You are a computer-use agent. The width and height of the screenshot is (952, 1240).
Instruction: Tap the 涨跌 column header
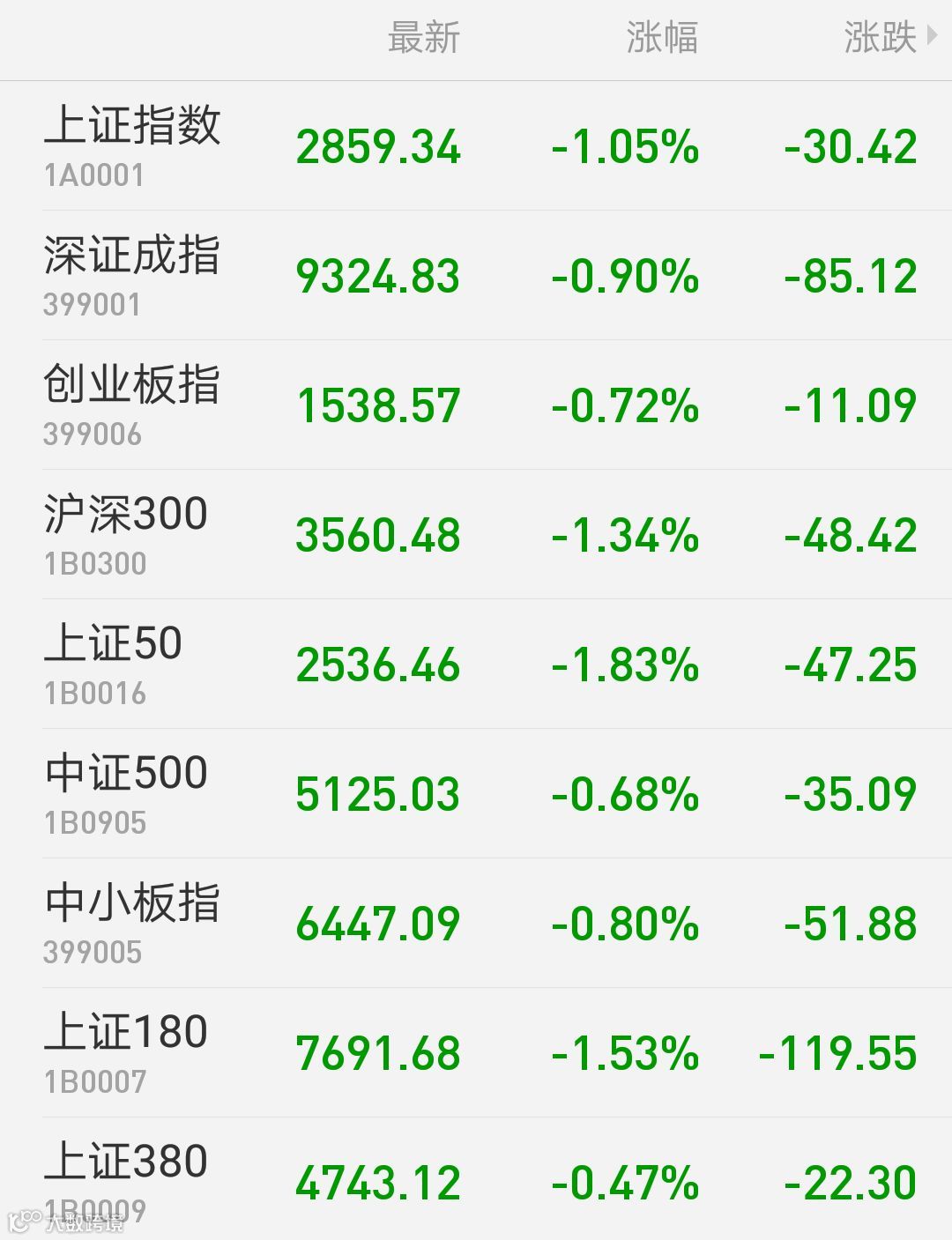[x=890, y=39]
